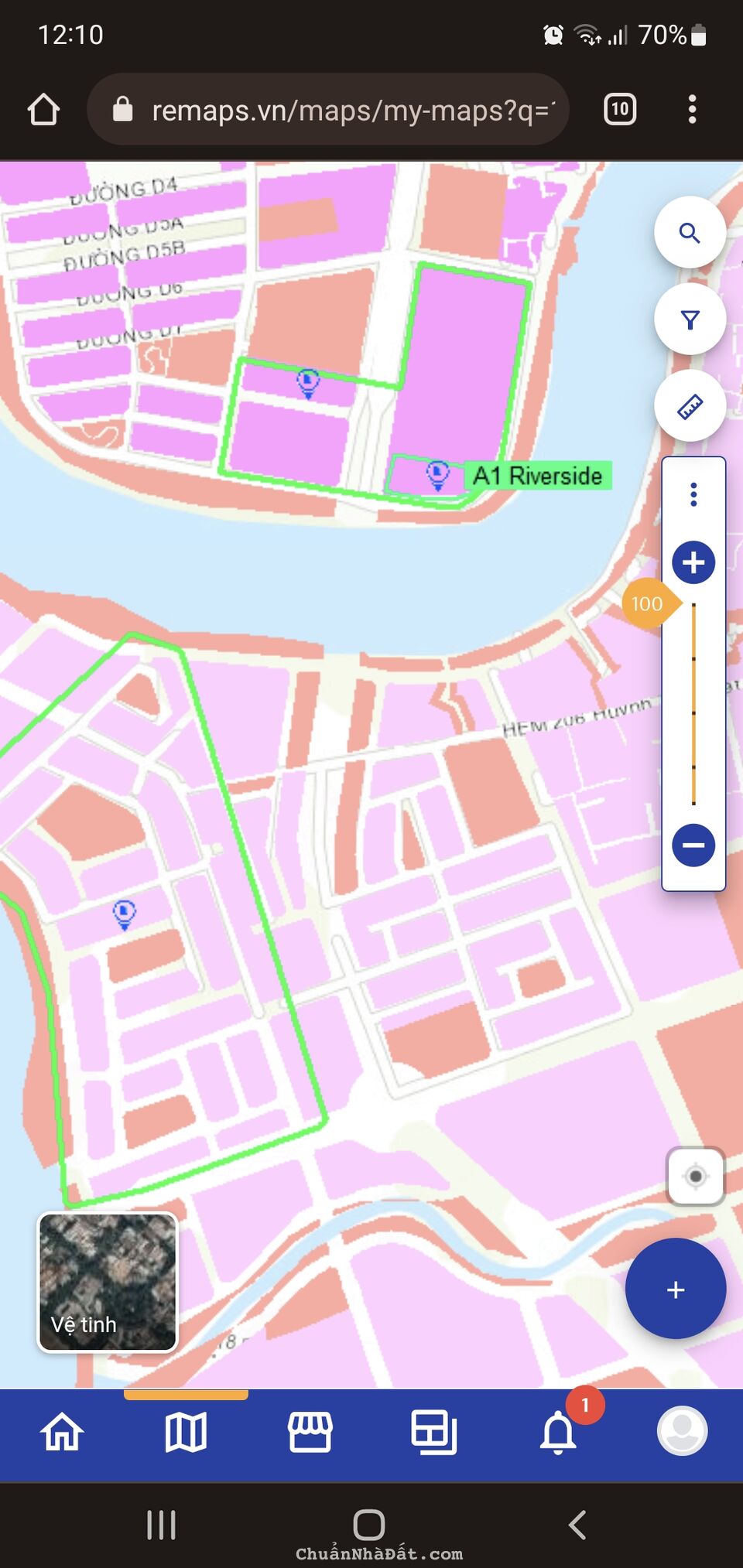Open the layout tab in bottom navigation
Screen dimensions: 743x1568
click(x=433, y=1432)
